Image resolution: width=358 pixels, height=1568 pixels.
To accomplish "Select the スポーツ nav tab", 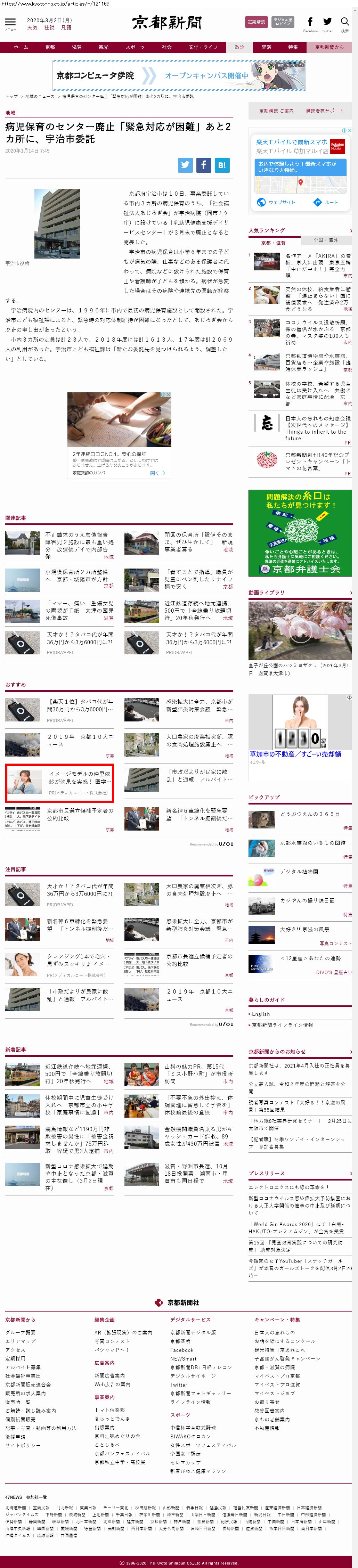I will click(x=135, y=47).
